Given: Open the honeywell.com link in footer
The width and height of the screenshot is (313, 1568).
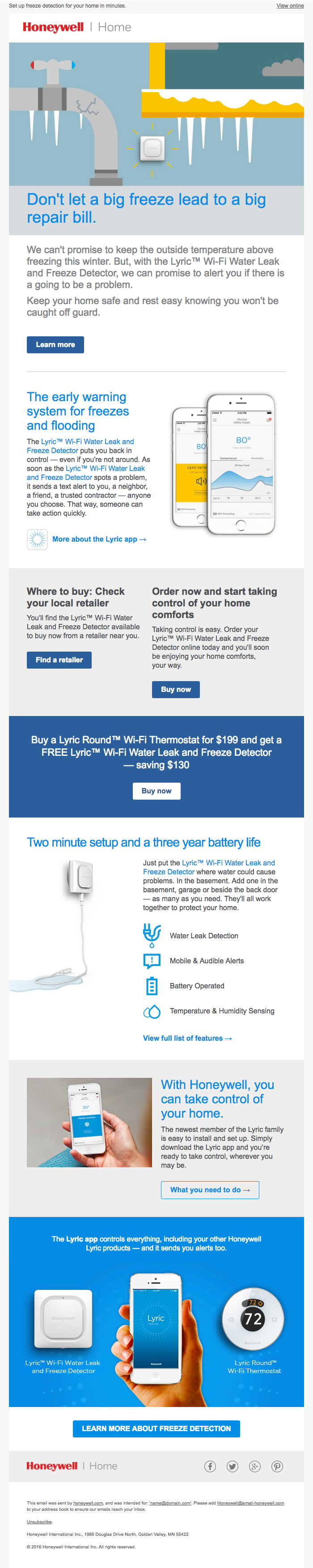Looking at the screenshot, I should tap(88, 1503).
